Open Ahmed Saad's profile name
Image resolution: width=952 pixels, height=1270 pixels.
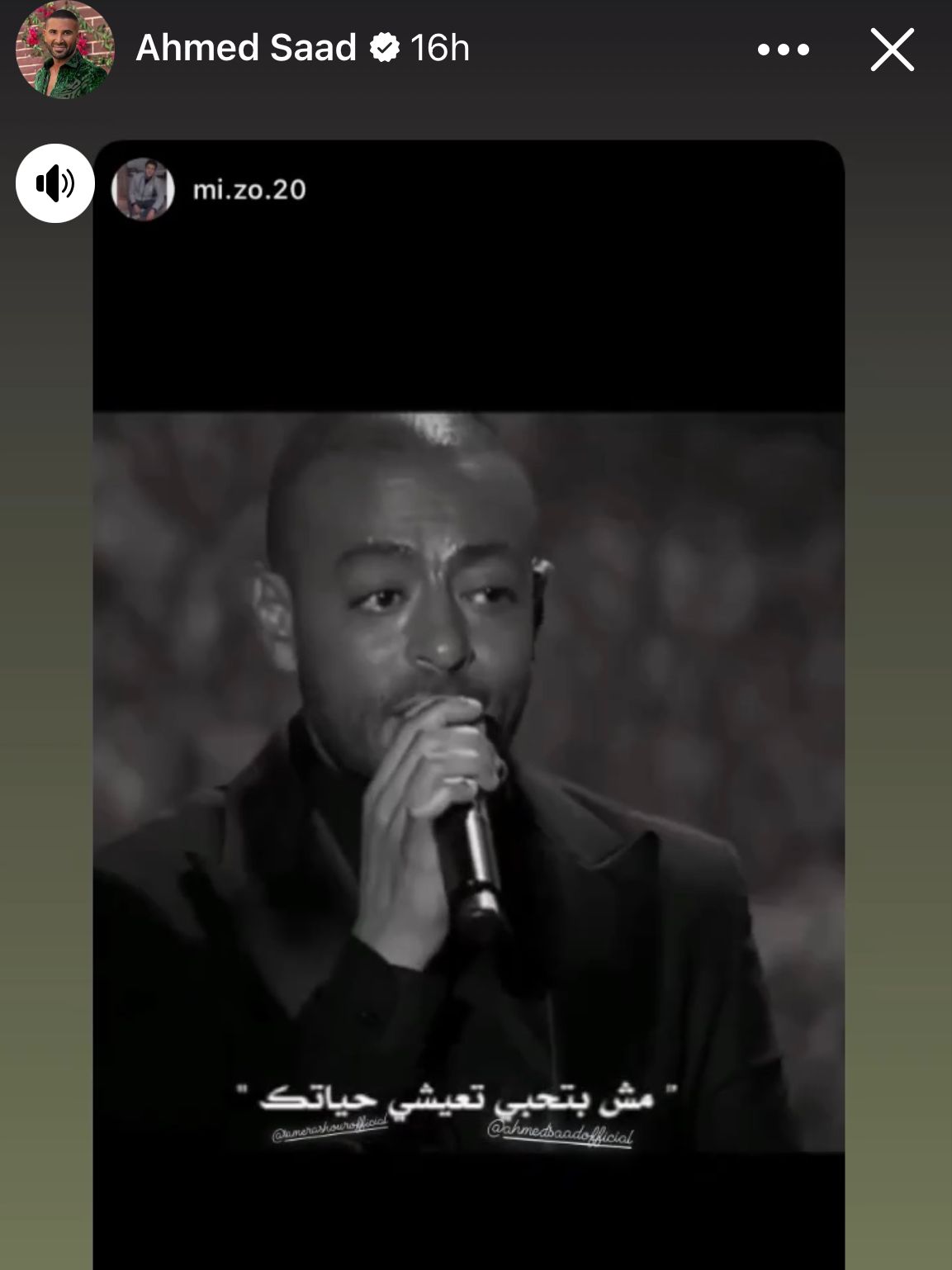click(245, 48)
